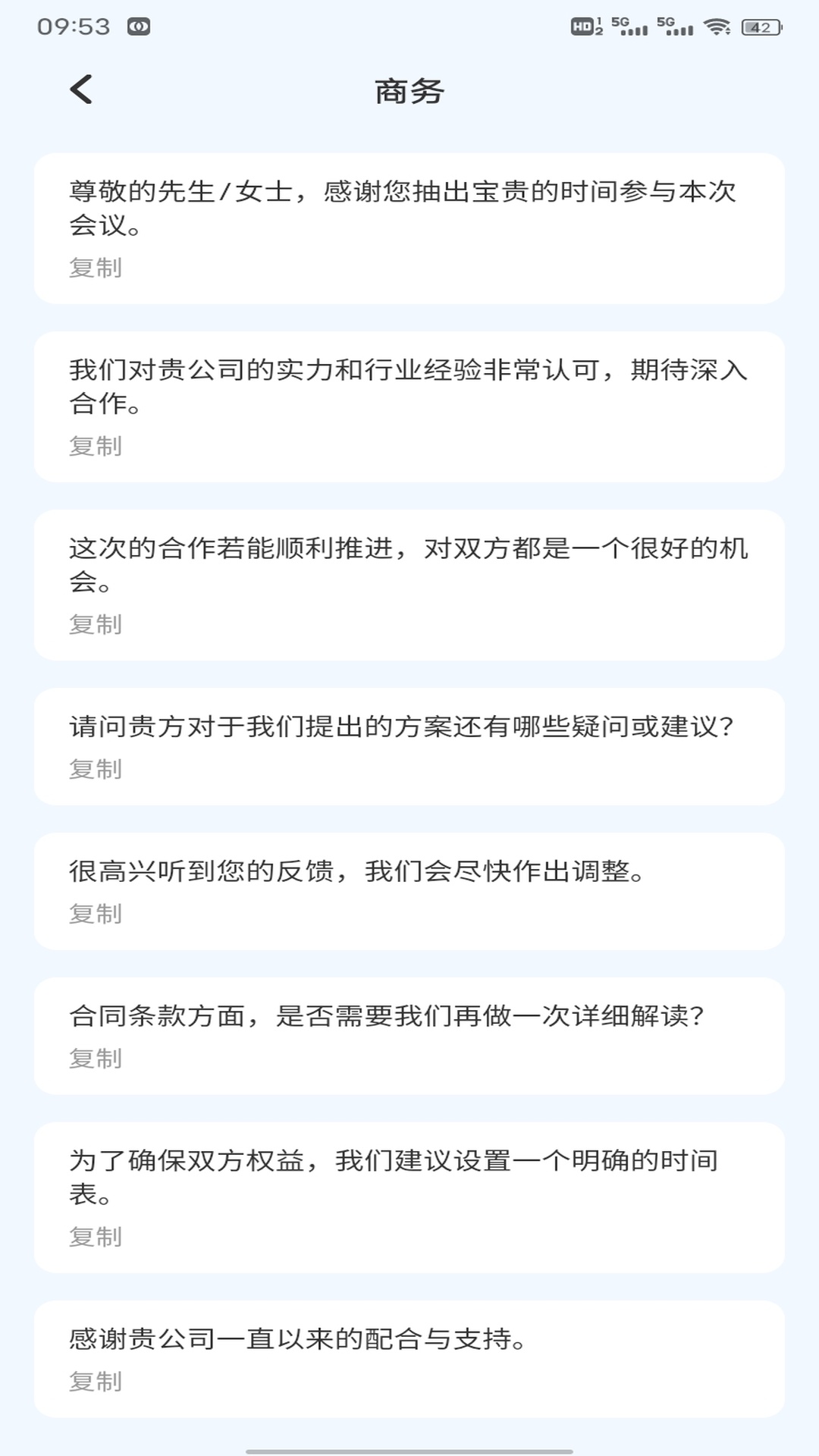Copy the 请问贵方对于我们提出的方案 phrase
The height and width of the screenshot is (1456, 819).
click(x=96, y=770)
